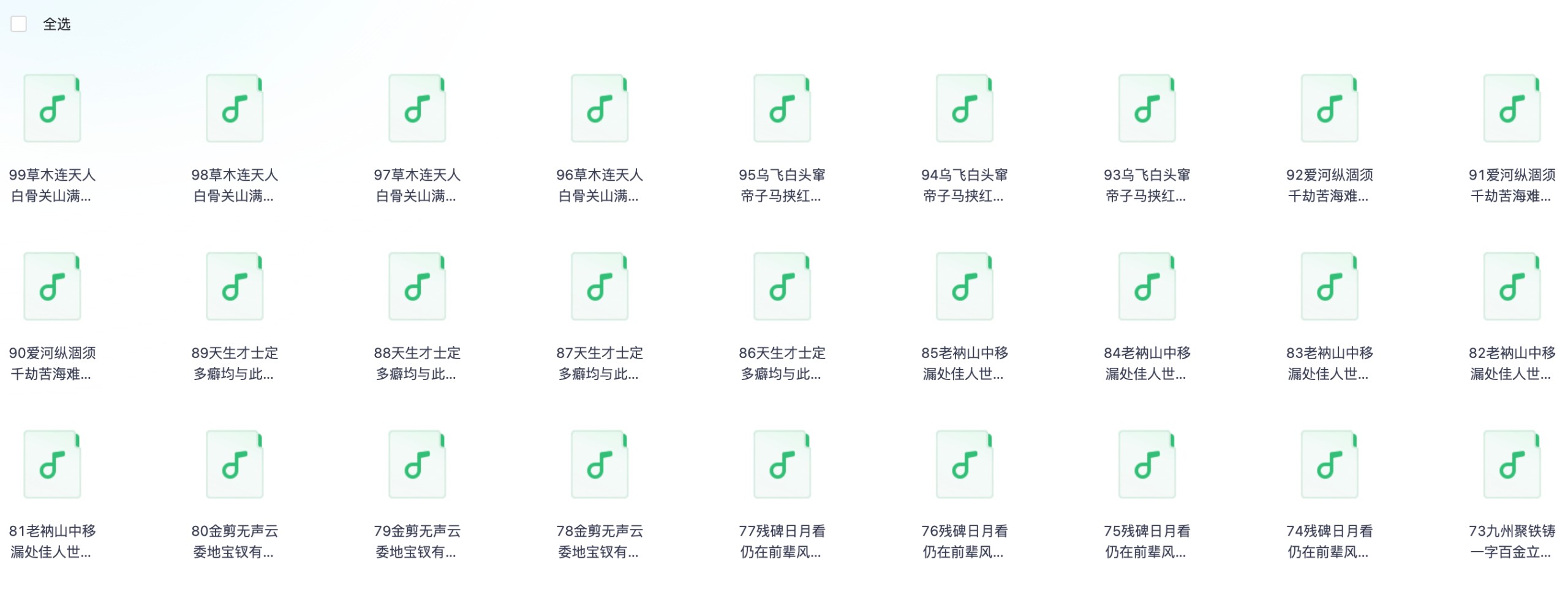
Task: Open audio file 93乌飞白头窜
Action: pyautogui.click(x=1147, y=109)
